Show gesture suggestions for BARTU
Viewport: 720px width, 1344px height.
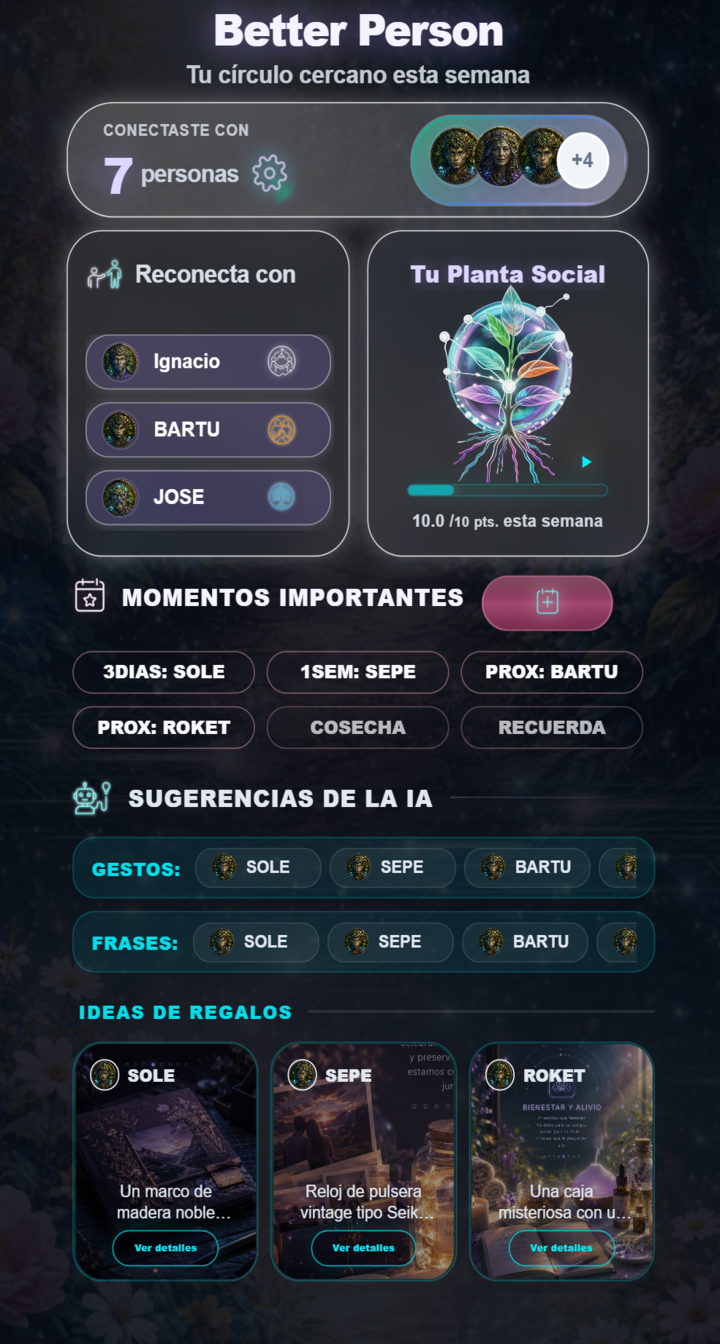coord(527,867)
